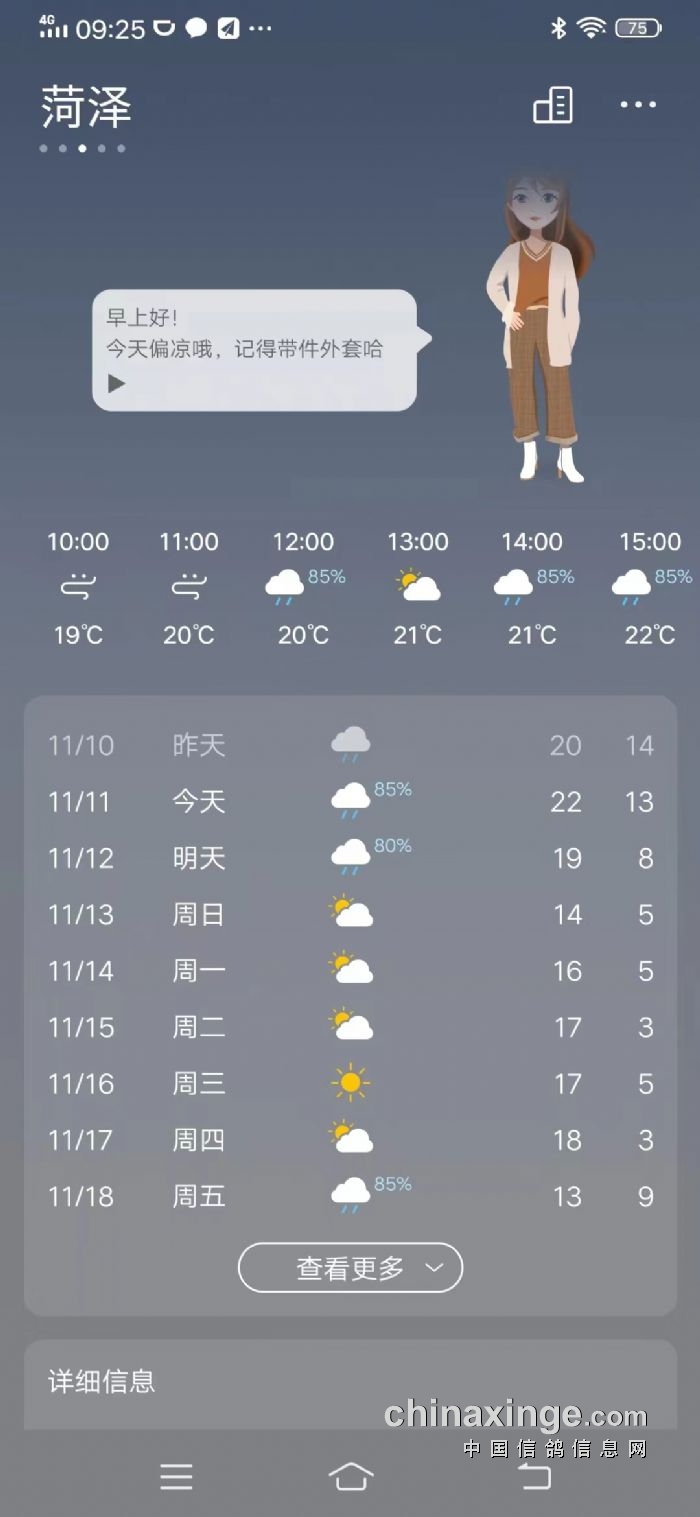The height and width of the screenshot is (1517, 700).
Task: Tap the system home button
Action: pyautogui.click(x=351, y=1476)
